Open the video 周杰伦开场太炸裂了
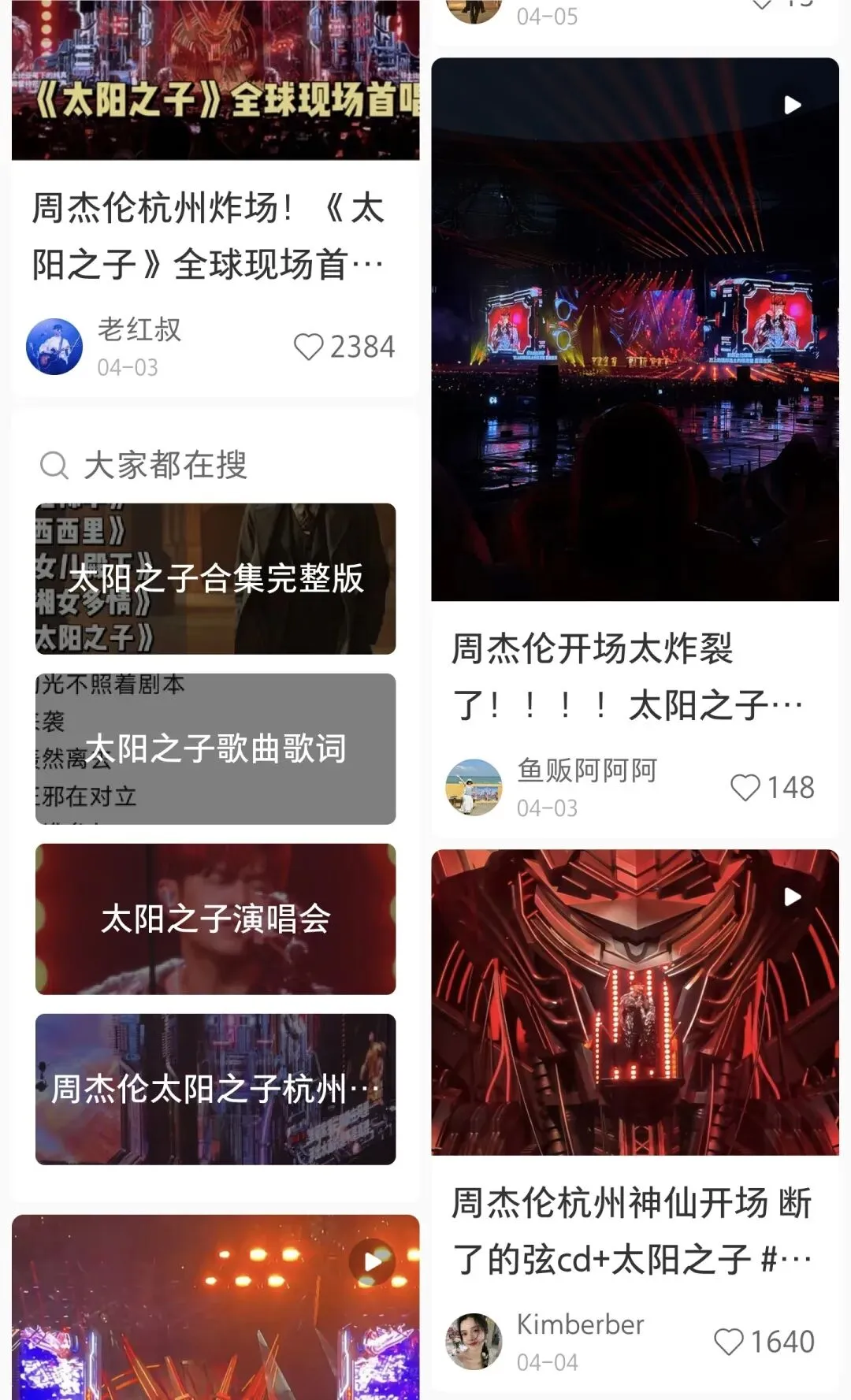Screen dimensions: 851x1400 [x=635, y=329]
